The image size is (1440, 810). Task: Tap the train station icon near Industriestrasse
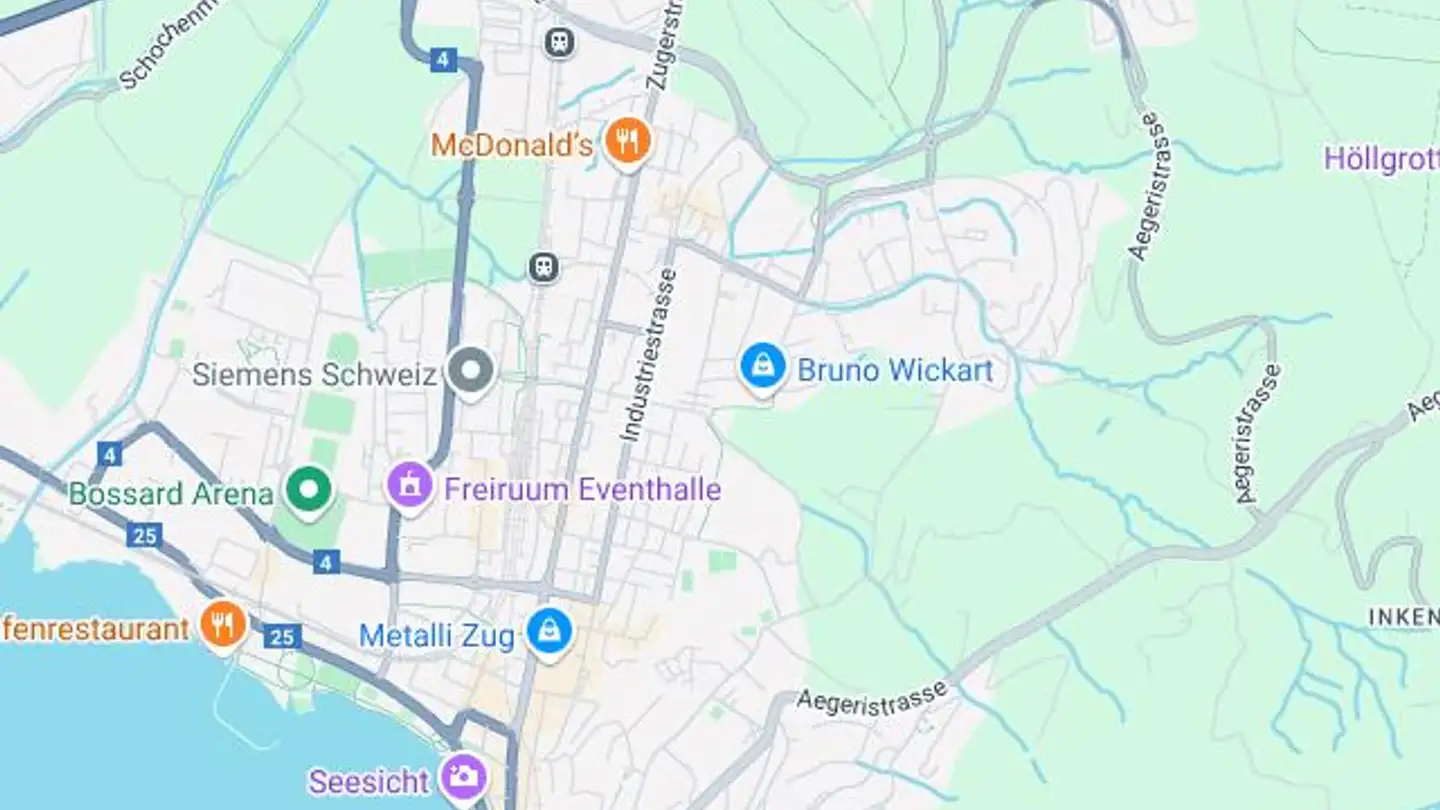[x=543, y=267]
